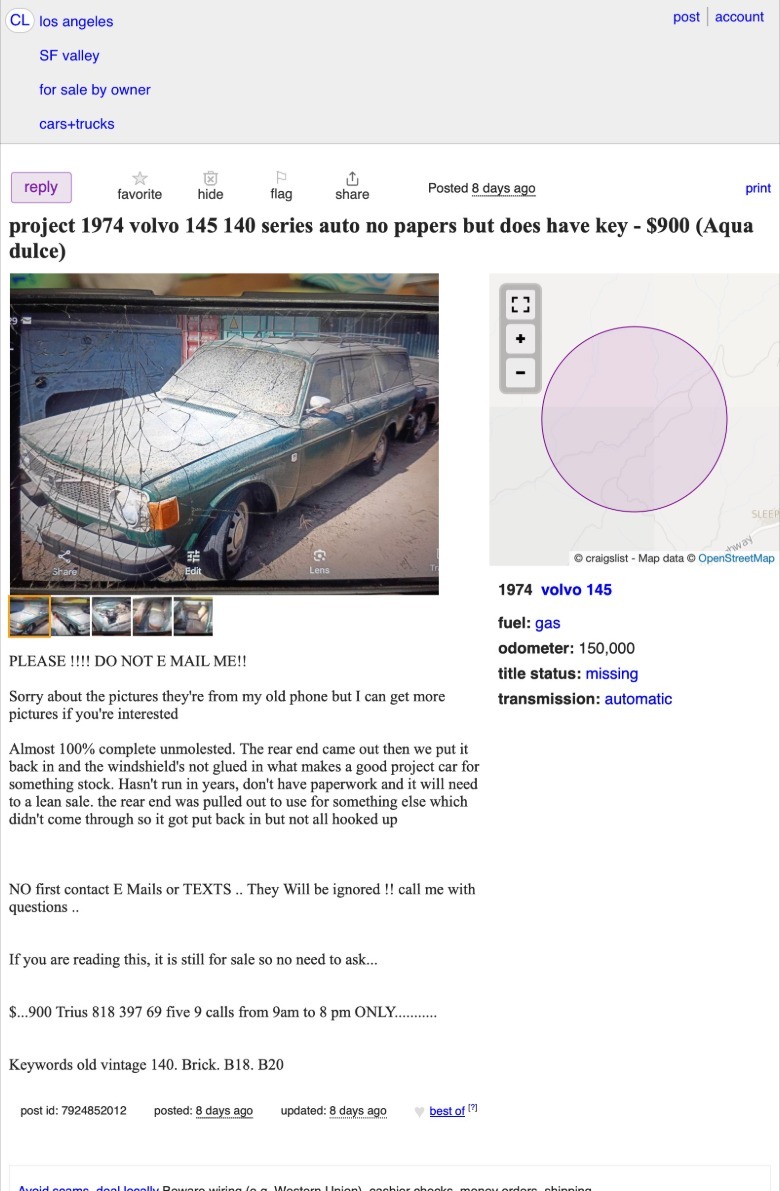Open the print link
Viewport: 780px width, 1191px height.
tap(758, 188)
